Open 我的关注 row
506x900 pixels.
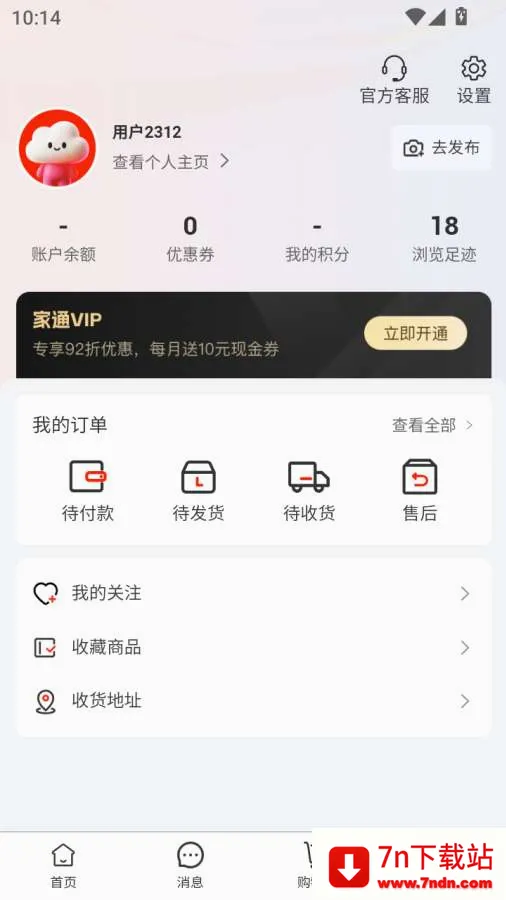click(x=253, y=593)
